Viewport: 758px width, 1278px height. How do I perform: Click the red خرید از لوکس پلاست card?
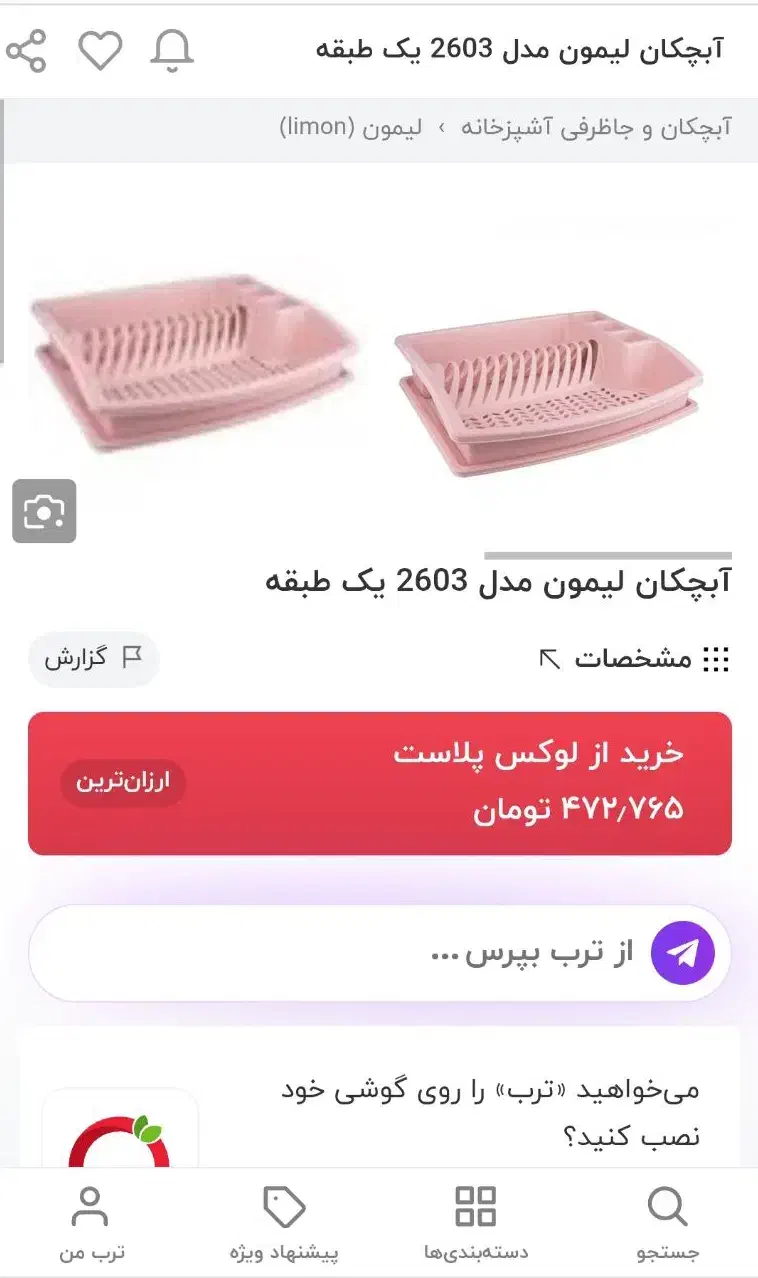379,782
